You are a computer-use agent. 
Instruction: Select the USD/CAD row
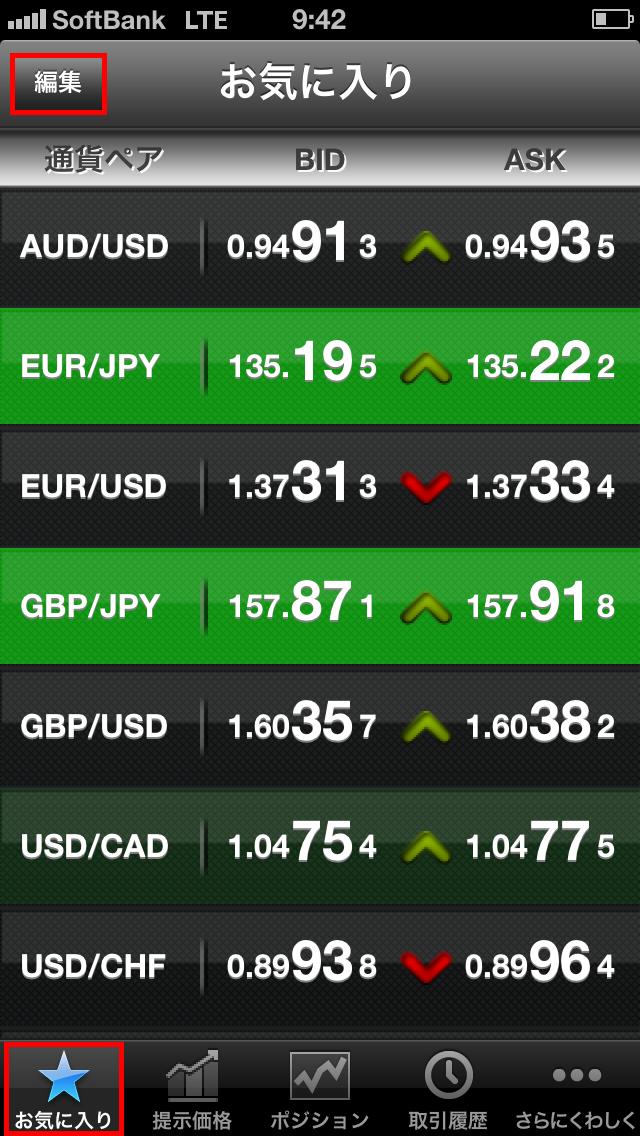point(320,847)
